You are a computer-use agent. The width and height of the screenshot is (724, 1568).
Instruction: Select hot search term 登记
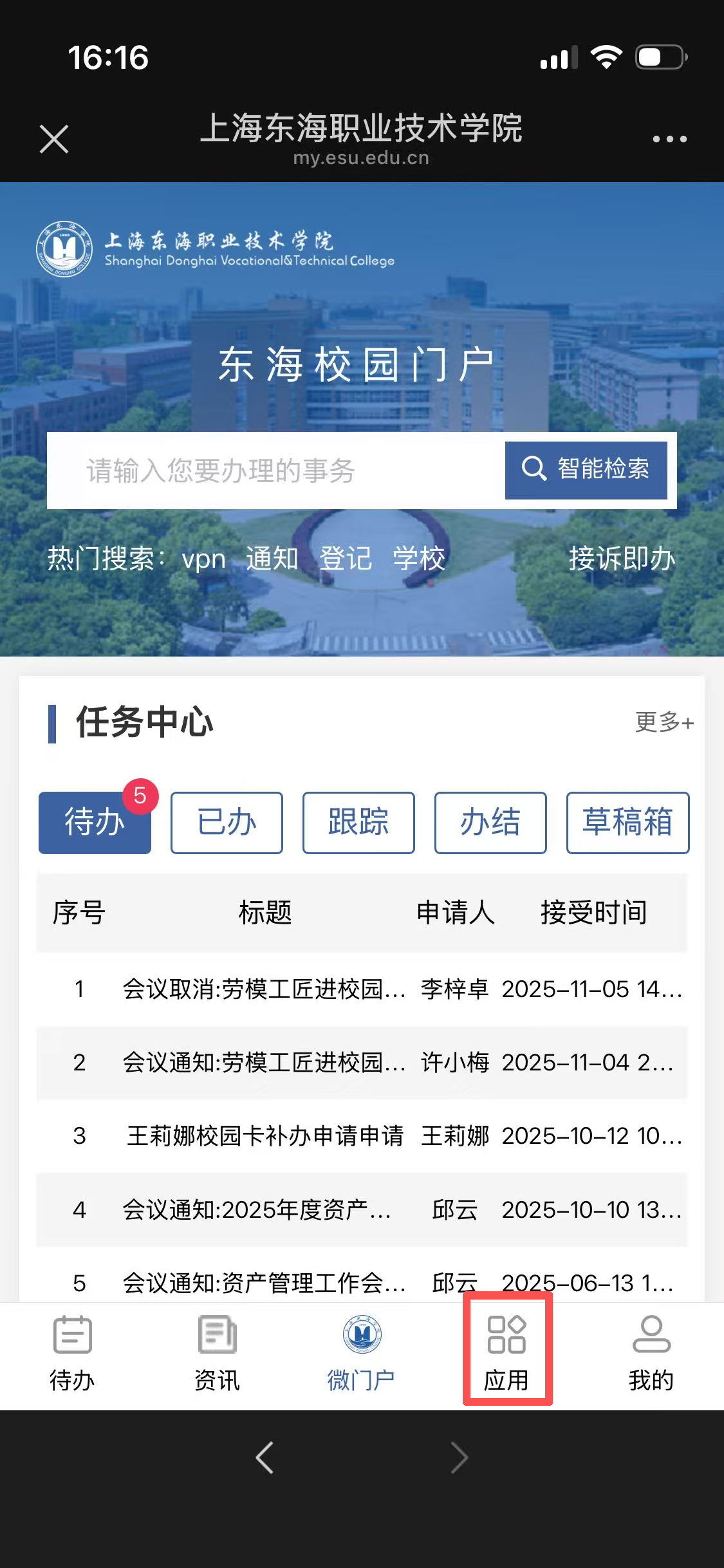coord(346,559)
